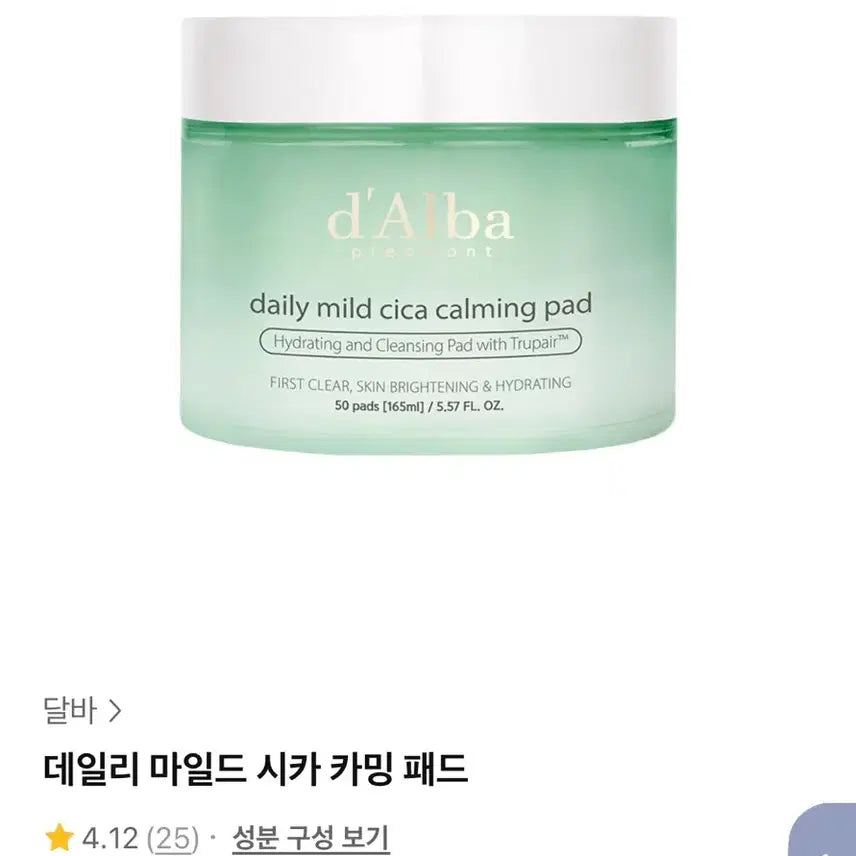Open the 달바 brand page
The width and height of the screenshot is (856, 856).
pos(82,711)
